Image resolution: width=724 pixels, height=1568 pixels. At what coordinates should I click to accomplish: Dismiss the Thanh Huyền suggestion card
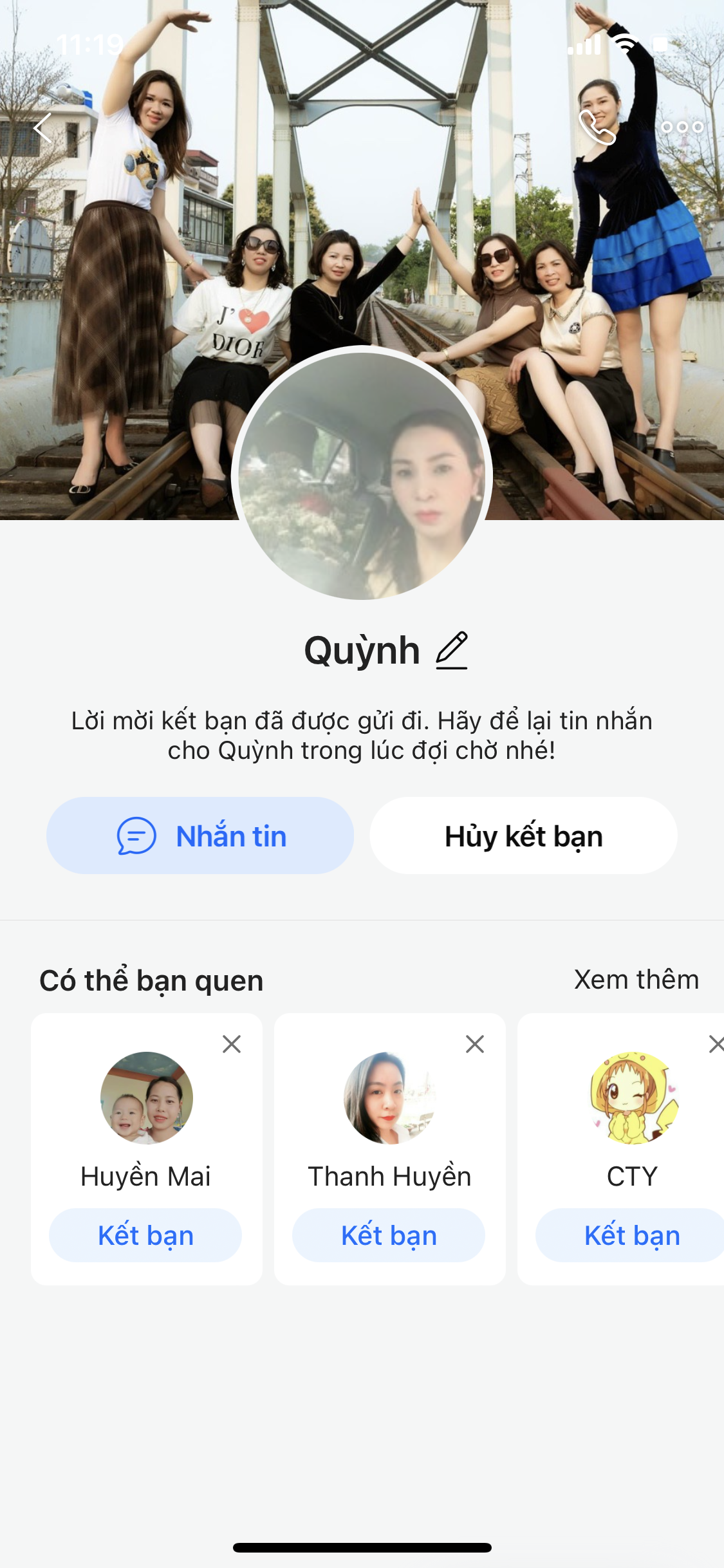(475, 1044)
